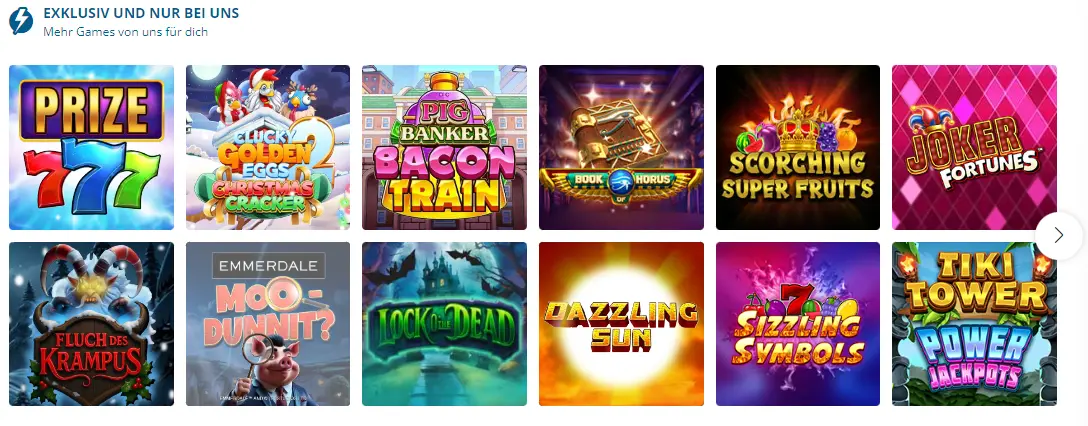Play Scorching Super Fruits
The height and width of the screenshot is (426, 1088).
coord(798,147)
